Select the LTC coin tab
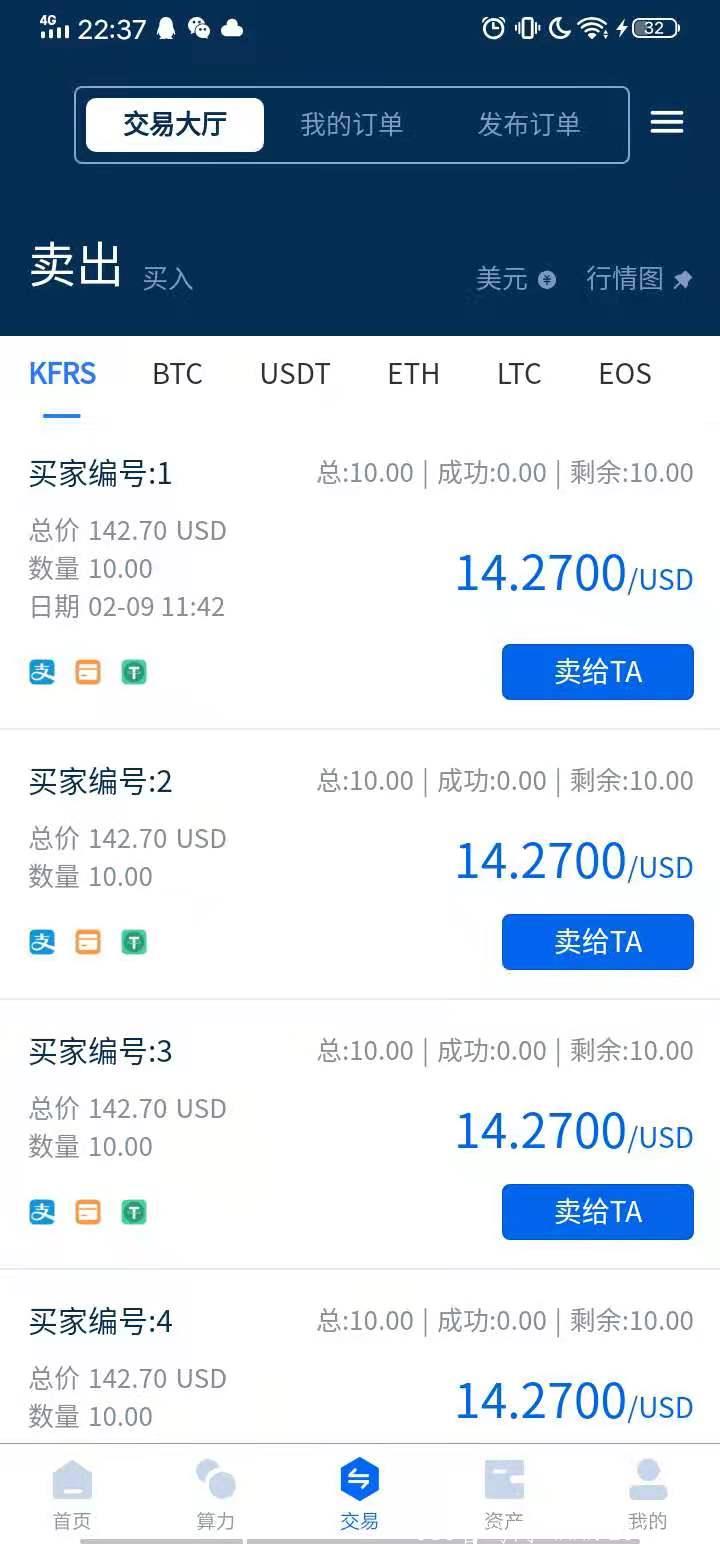 click(x=519, y=374)
